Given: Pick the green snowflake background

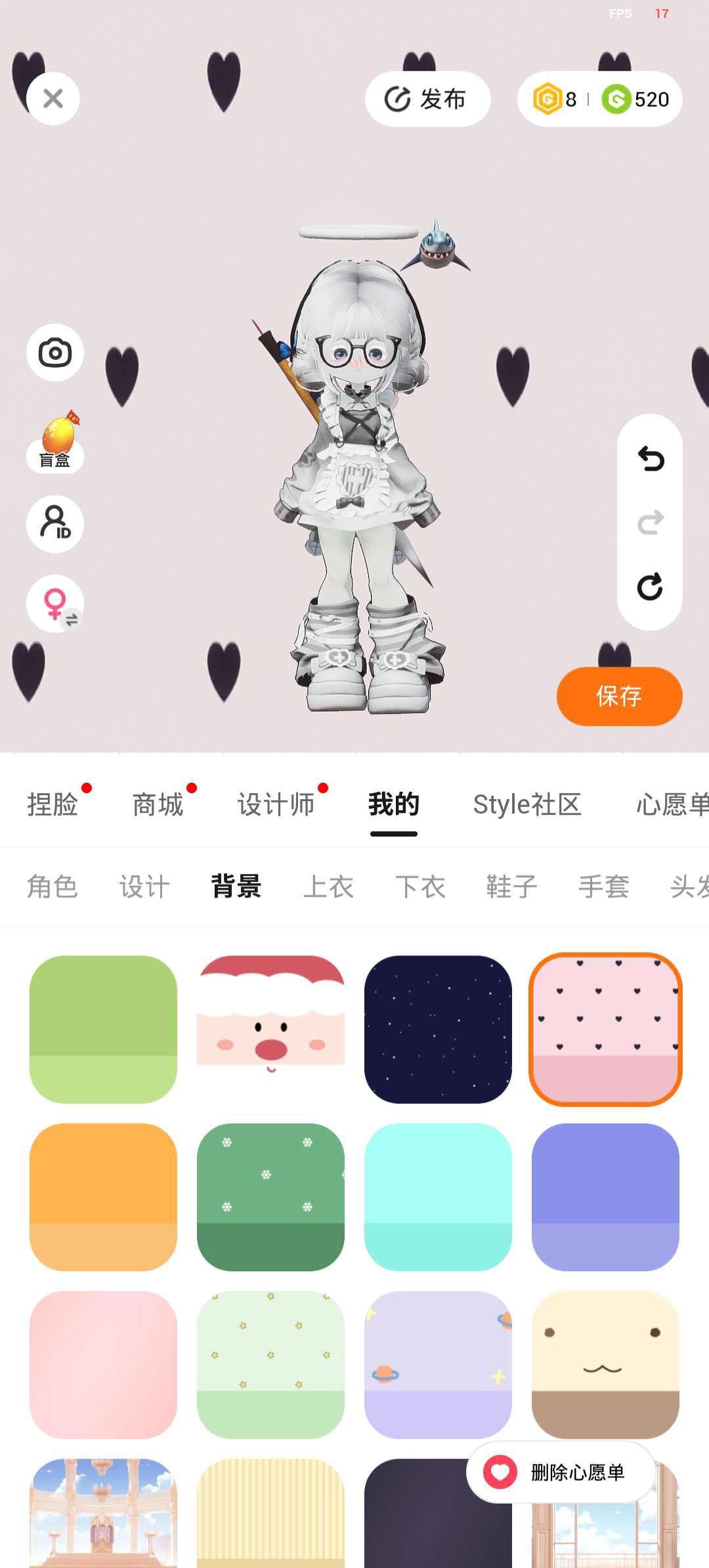Looking at the screenshot, I should coord(270,1197).
